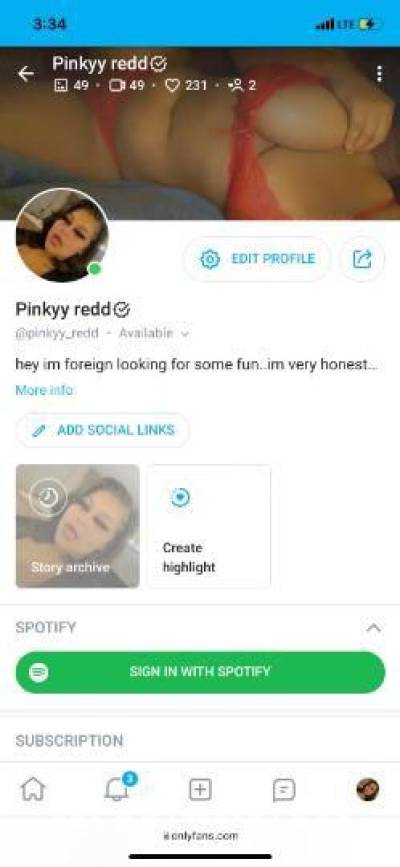Tap Add Social Links
This screenshot has height=867, width=400.
pos(103,430)
